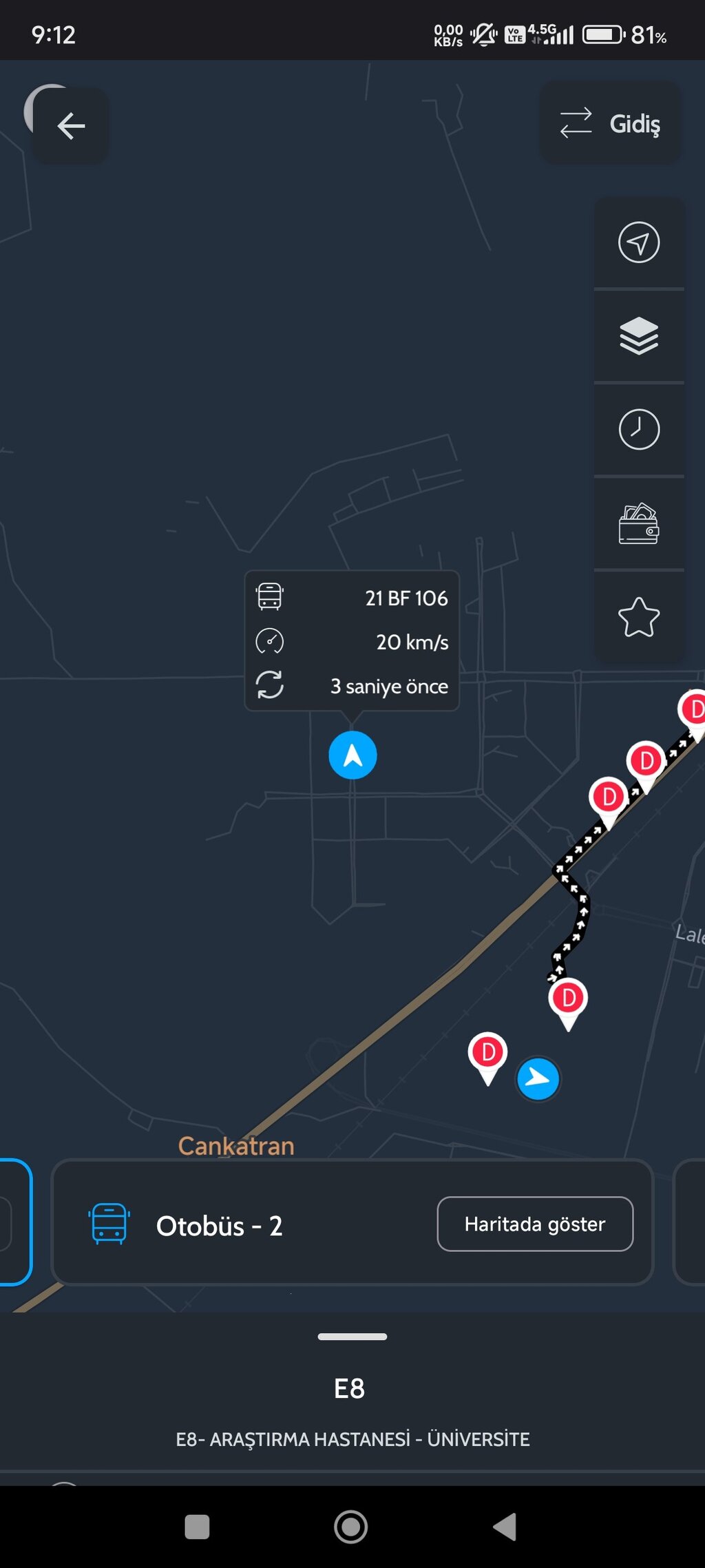Viewport: 705px width, 1568px height.
Task: Tap Haritada göster for Otobüs - 2
Action: click(535, 1224)
